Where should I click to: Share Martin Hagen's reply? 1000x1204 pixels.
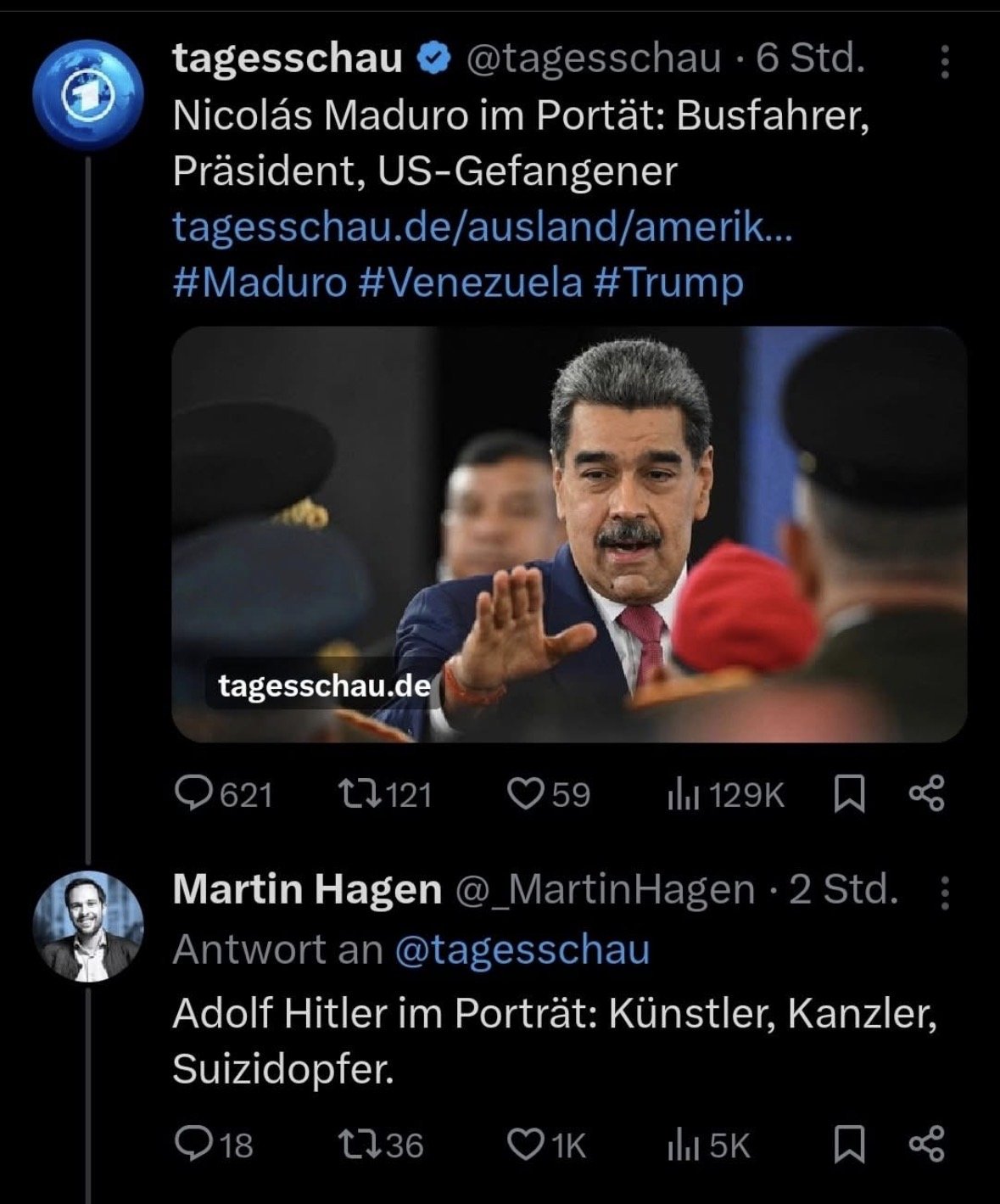pyautogui.click(x=926, y=1145)
